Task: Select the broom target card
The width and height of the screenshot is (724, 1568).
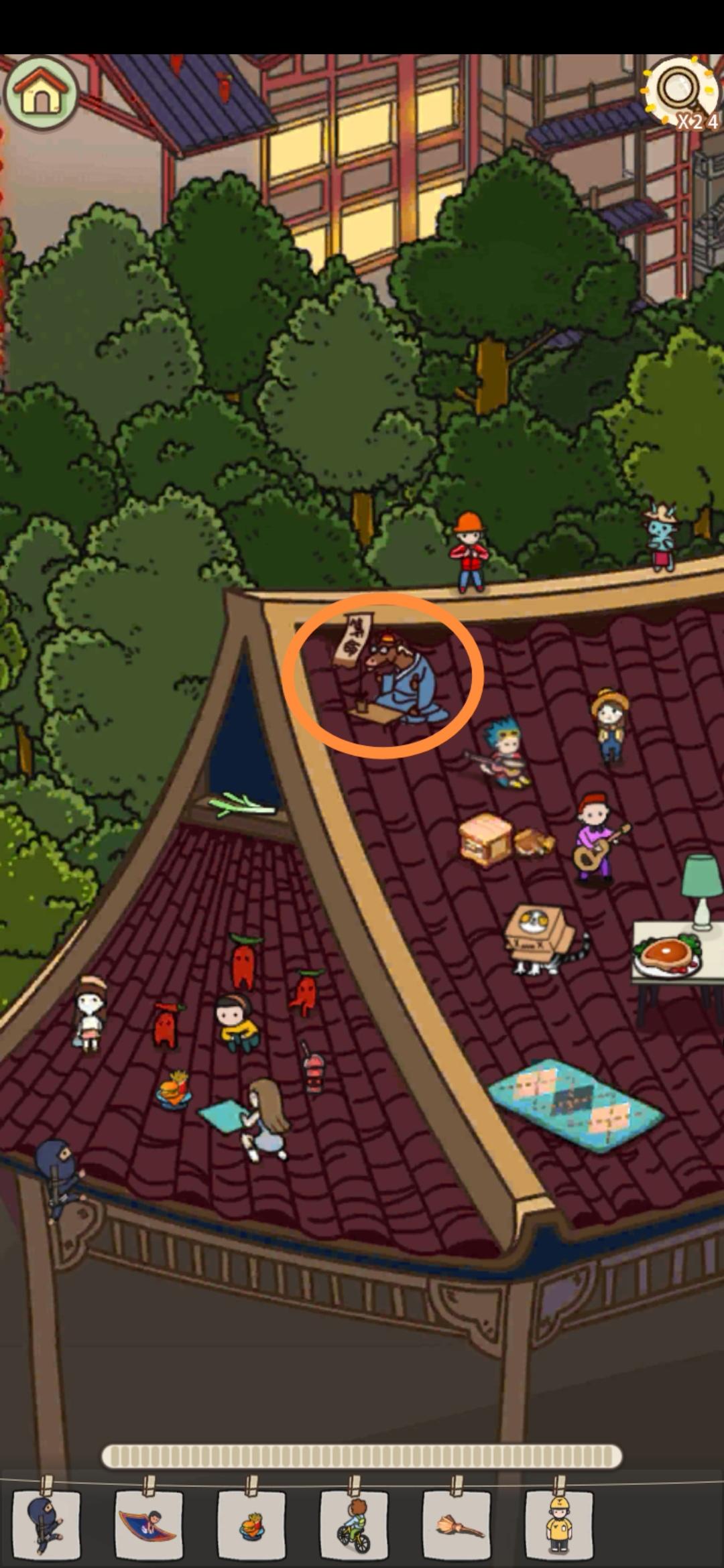Action: coord(457,1525)
